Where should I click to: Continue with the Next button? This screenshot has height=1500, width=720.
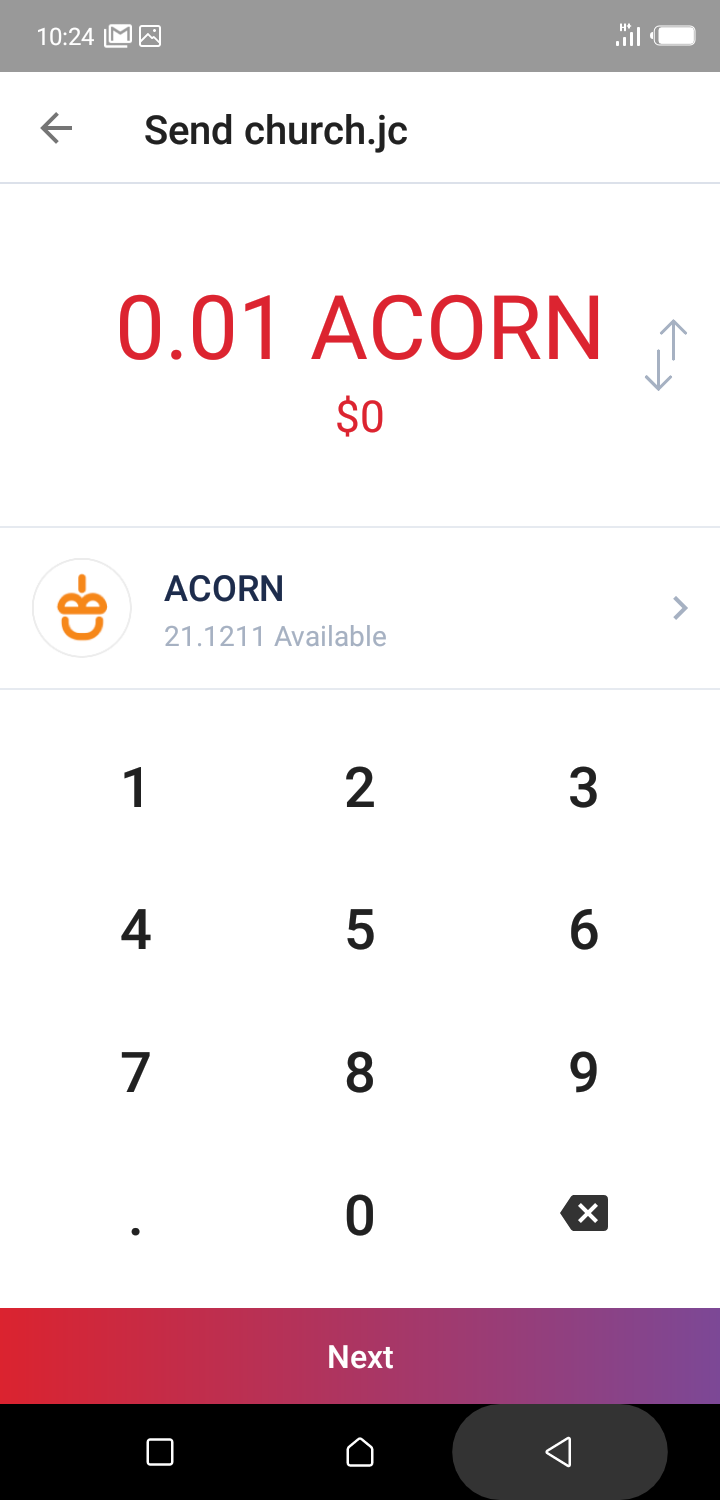point(360,1356)
